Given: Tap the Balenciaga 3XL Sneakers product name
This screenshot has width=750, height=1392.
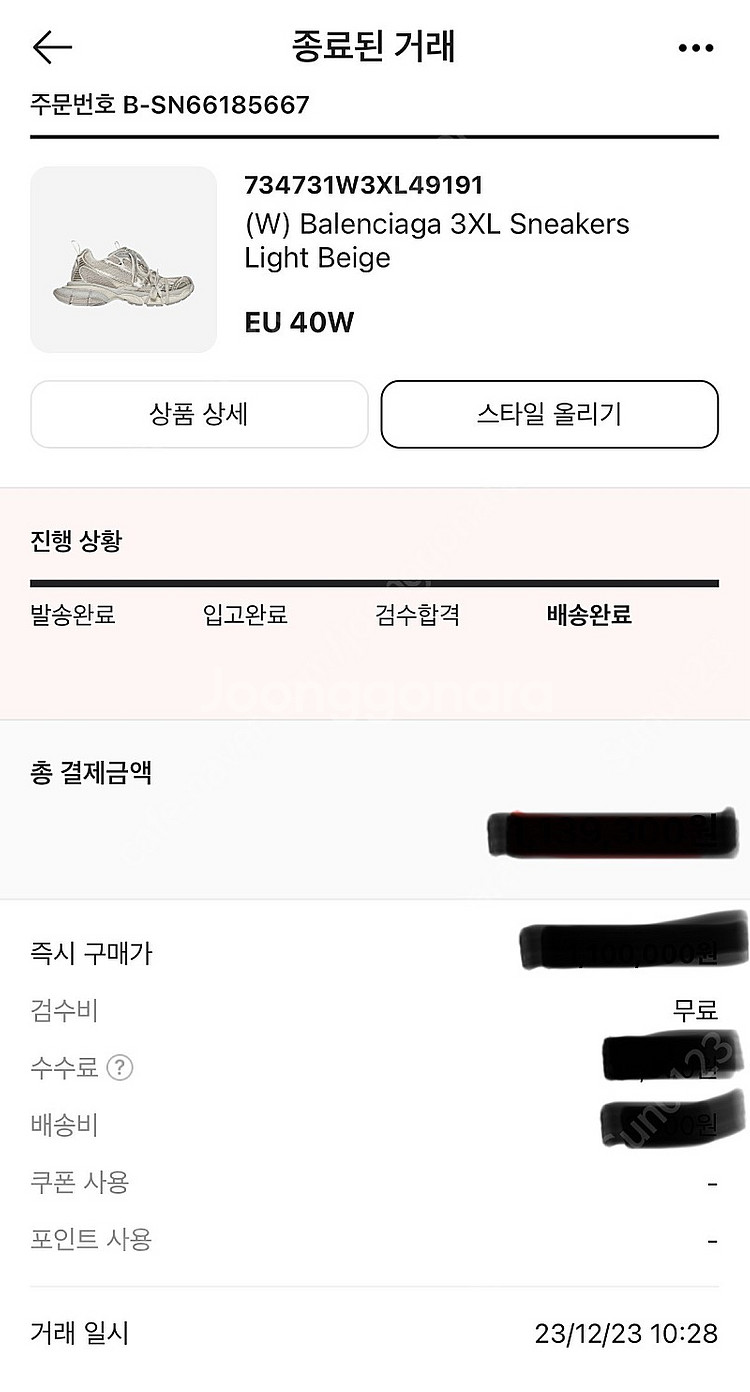Looking at the screenshot, I should tap(438, 240).
